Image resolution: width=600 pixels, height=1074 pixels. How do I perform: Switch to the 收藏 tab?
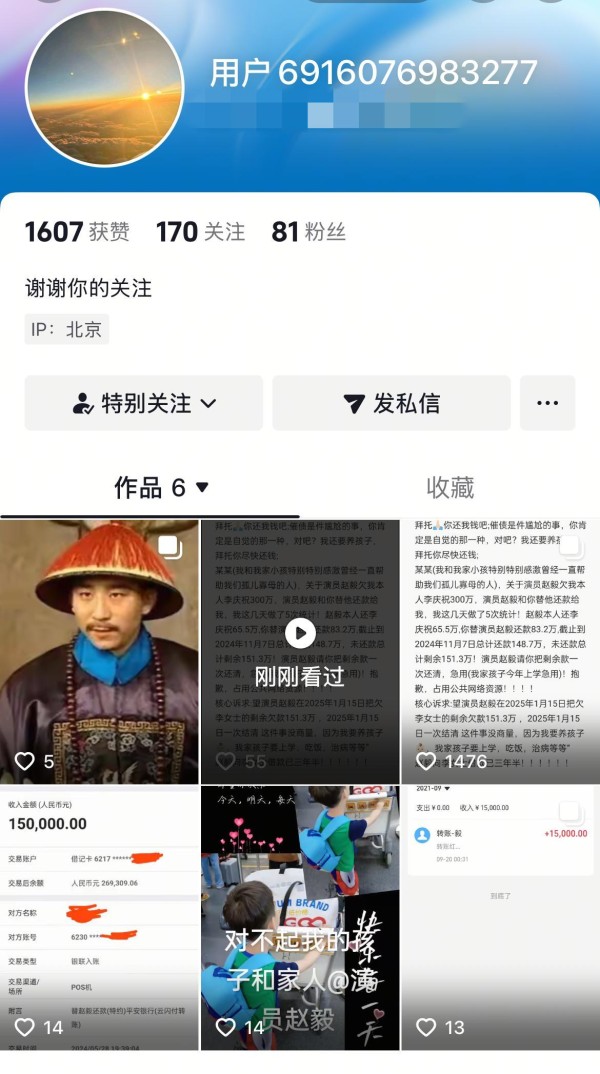click(x=450, y=487)
